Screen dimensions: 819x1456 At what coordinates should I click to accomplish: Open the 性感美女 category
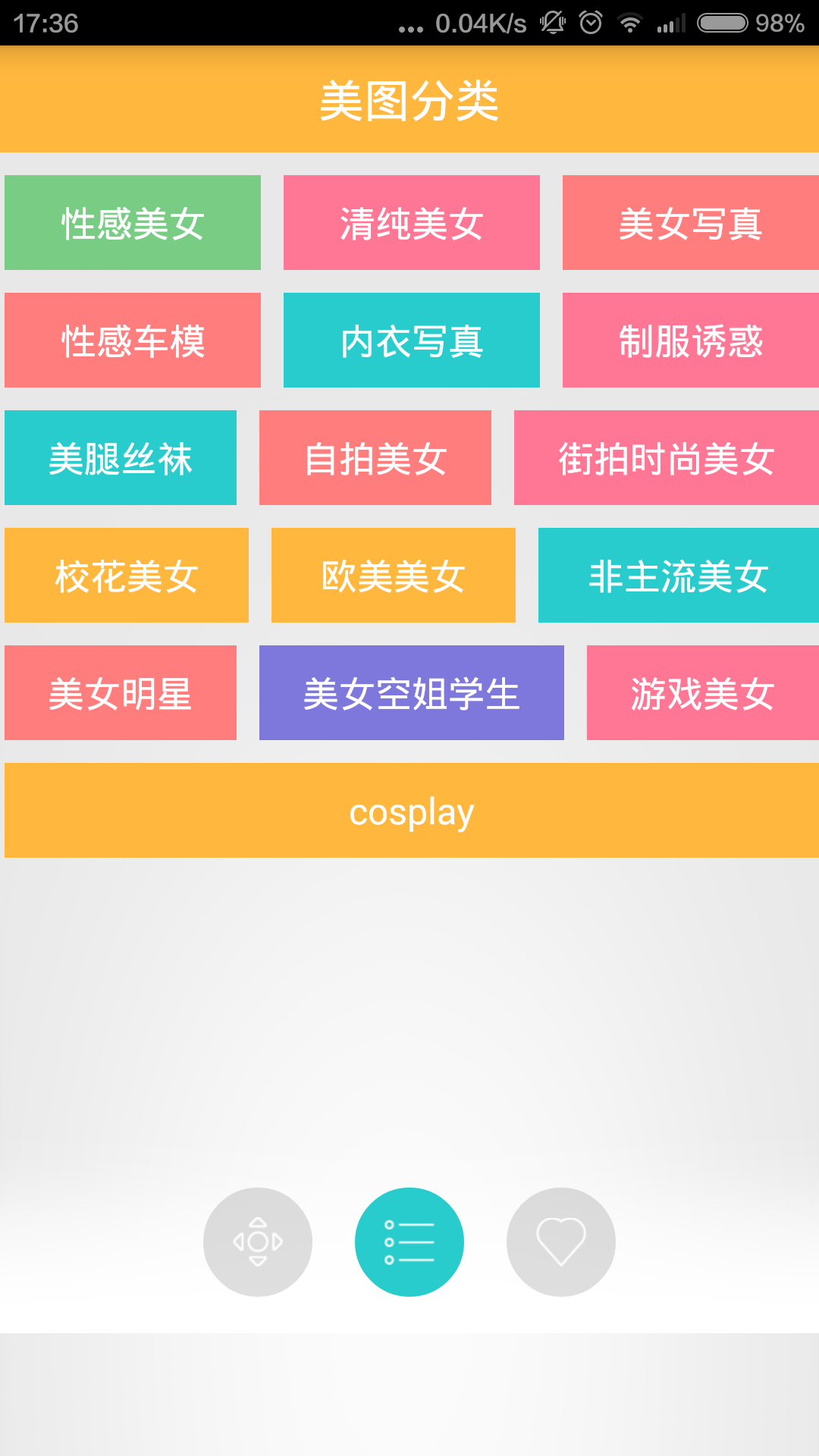pos(133,223)
